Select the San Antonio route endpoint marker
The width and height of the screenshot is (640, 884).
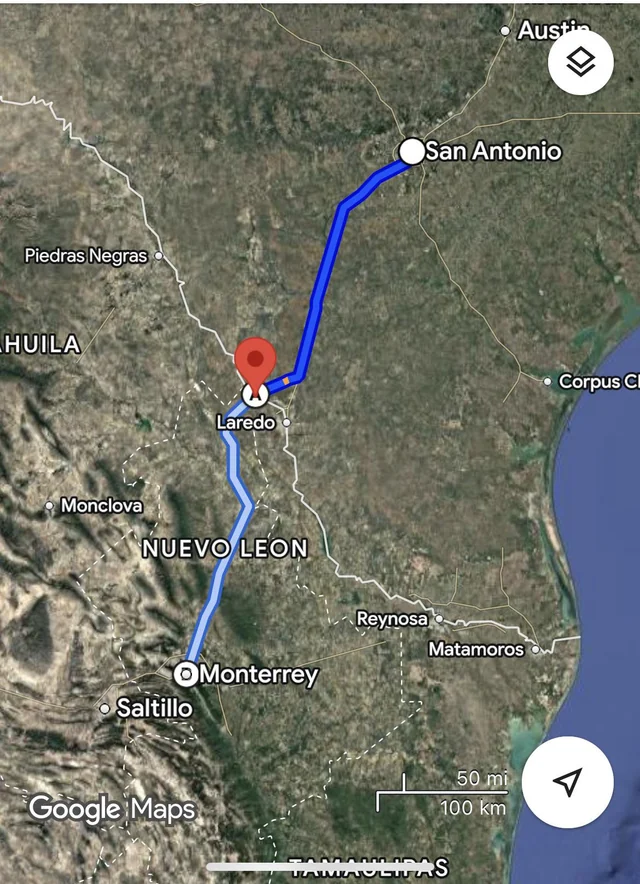tap(412, 151)
